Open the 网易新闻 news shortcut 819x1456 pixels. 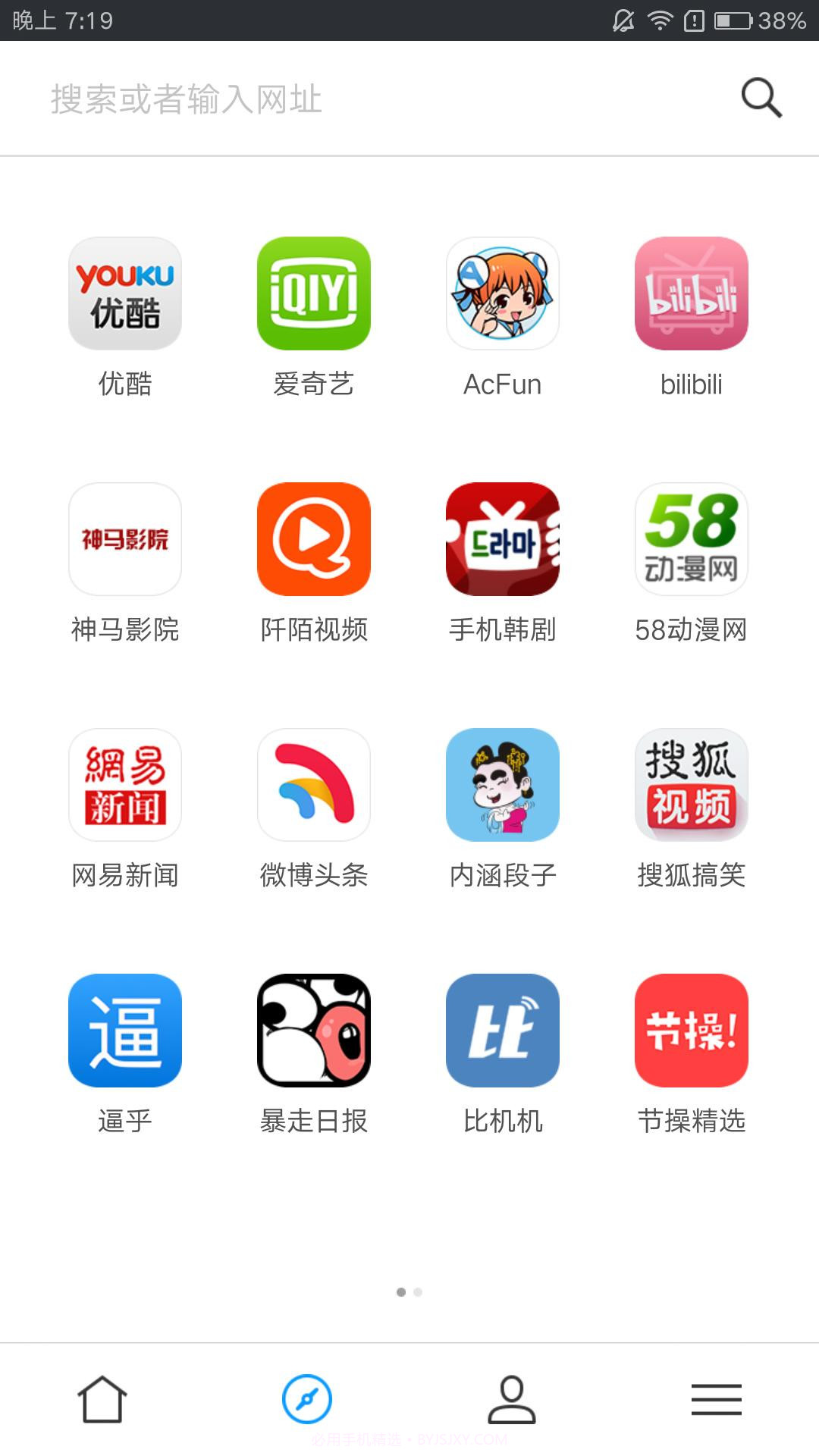point(124,785)
